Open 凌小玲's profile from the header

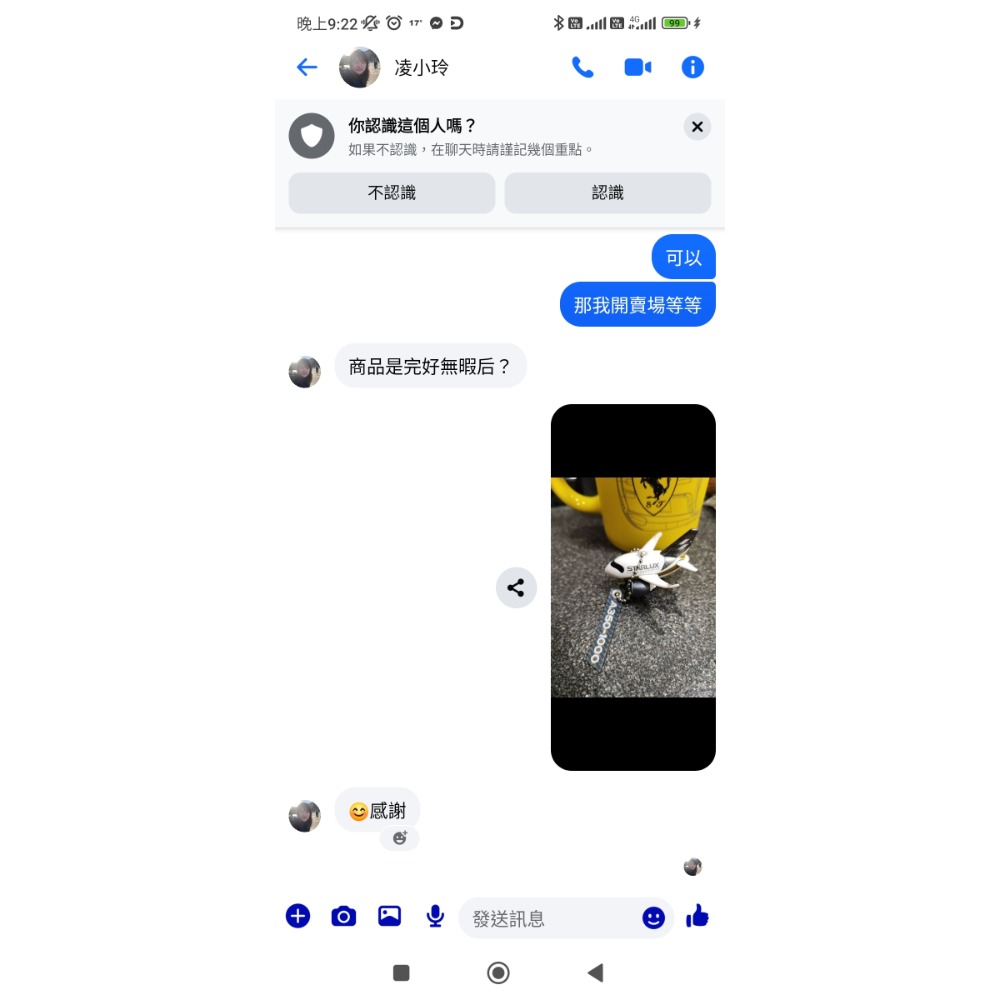(x=420, y=68)
